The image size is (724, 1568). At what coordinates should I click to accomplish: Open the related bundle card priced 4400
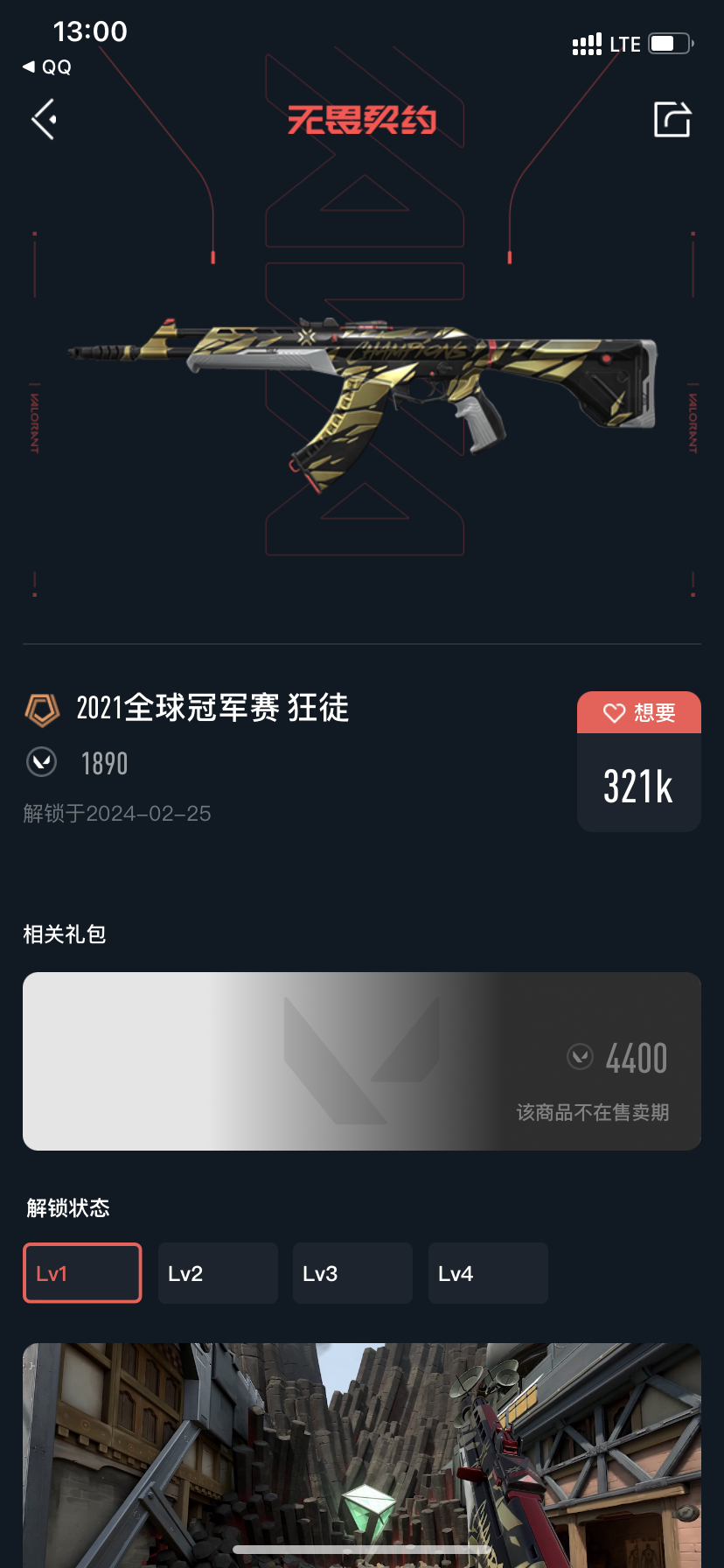pyautogui.click(x=362, y=1060)
